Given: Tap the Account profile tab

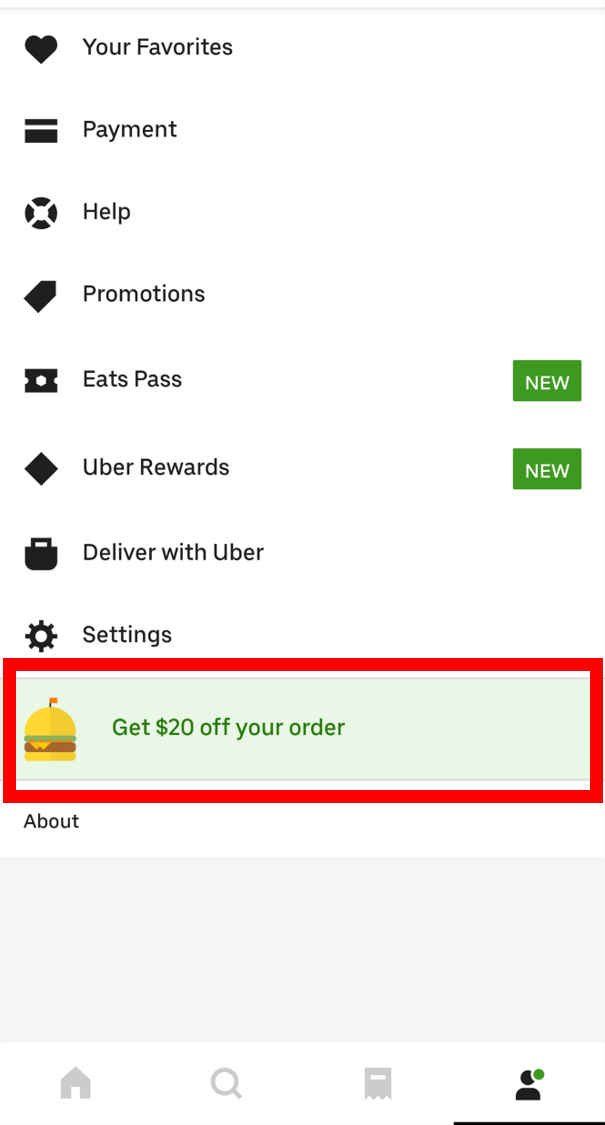Looking at the screenshot, I should coord(530,1083).
